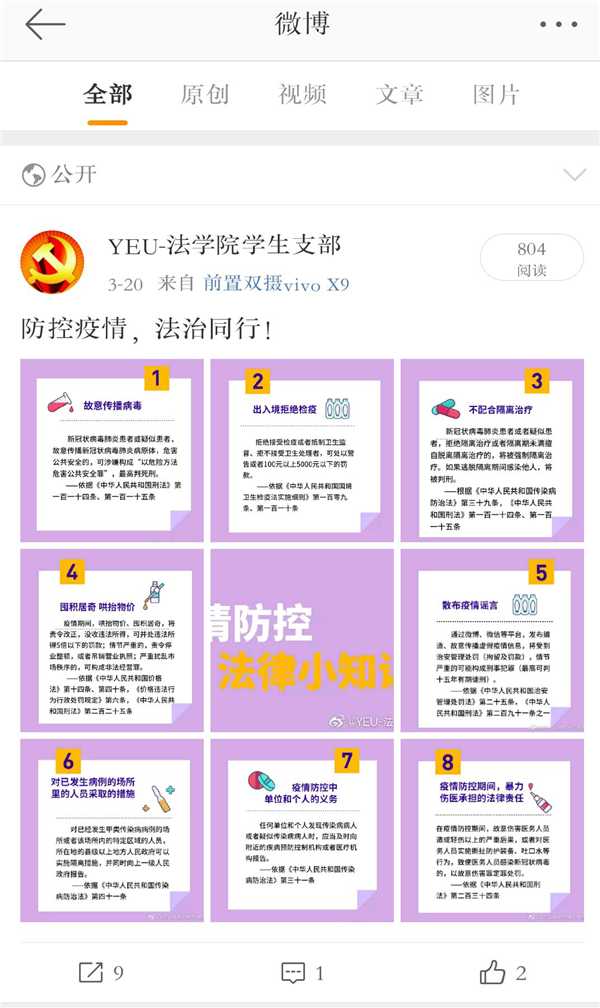Go back using the arrow icon
This screenshot has height=1008, width=600.
[x=44, y=24]
